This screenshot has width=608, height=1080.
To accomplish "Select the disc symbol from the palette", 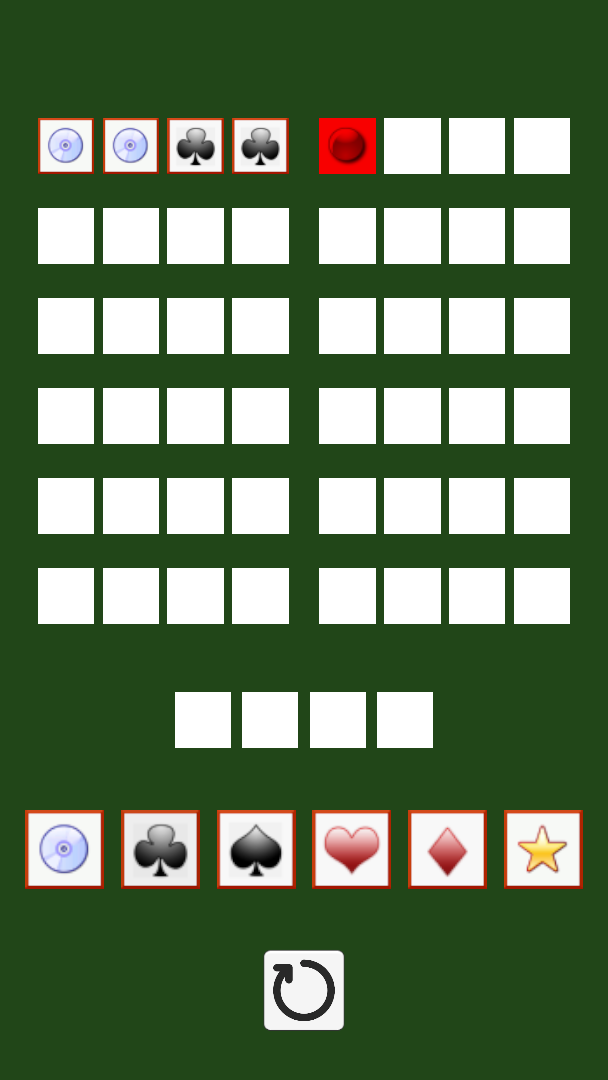I will (x=64, y=849).
